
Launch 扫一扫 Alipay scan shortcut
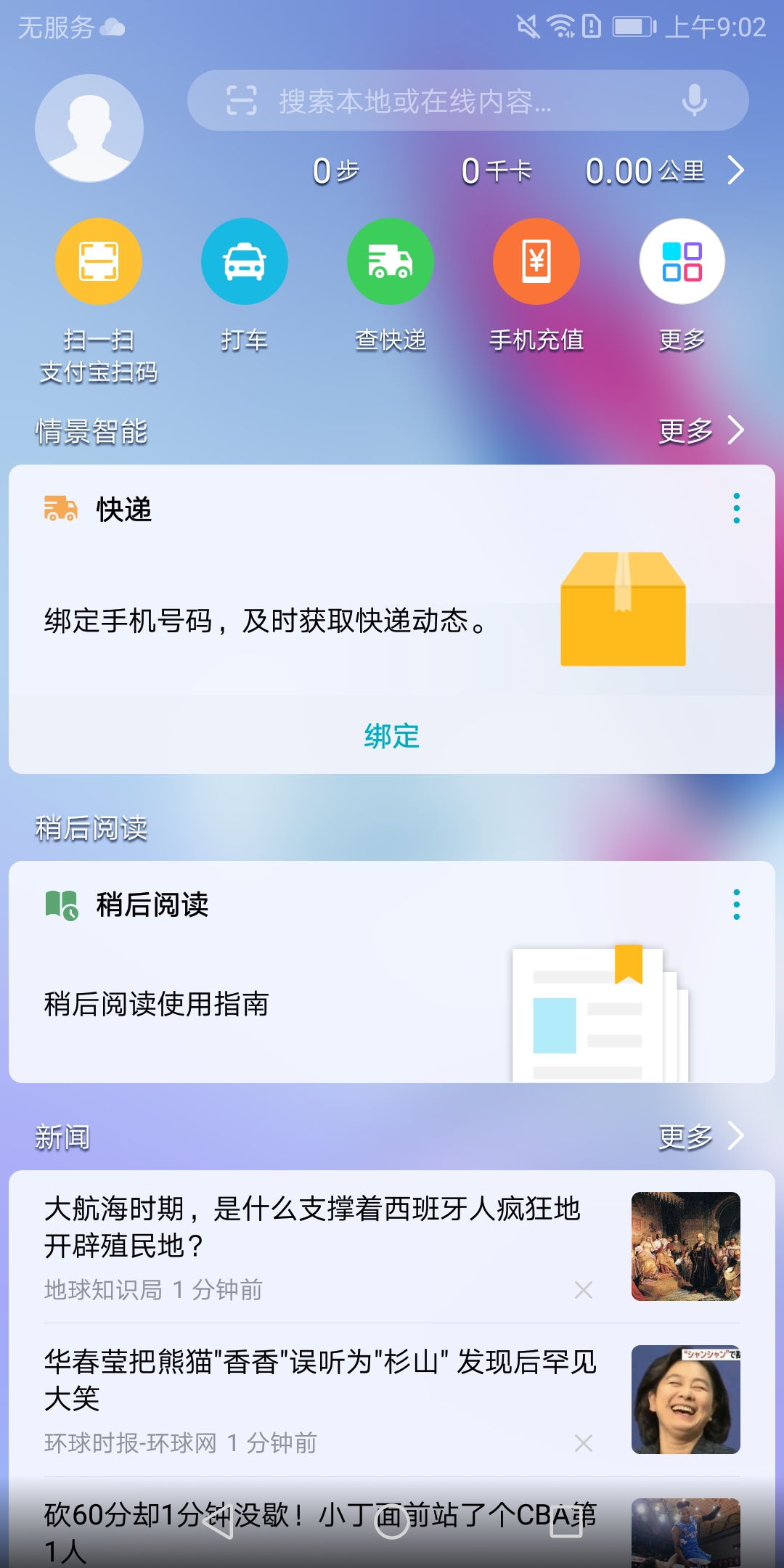coord(99,301)
